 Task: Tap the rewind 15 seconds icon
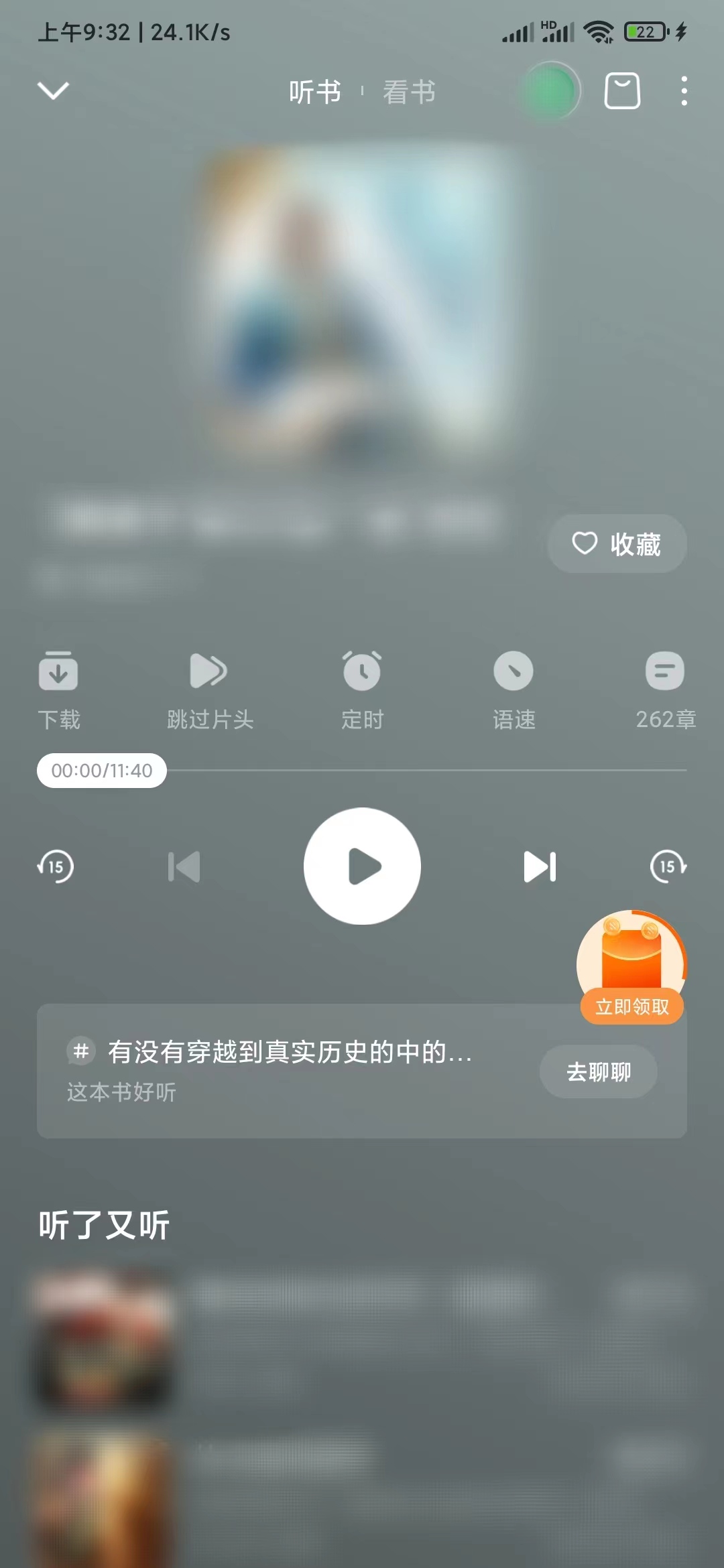(56, 866)
